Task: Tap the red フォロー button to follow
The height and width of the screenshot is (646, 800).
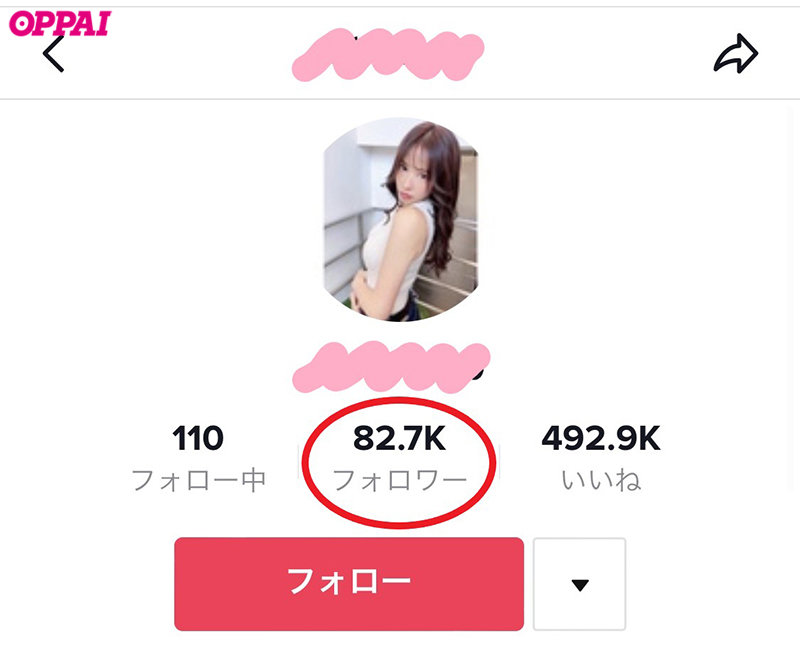Action: [x=349, y=584]
